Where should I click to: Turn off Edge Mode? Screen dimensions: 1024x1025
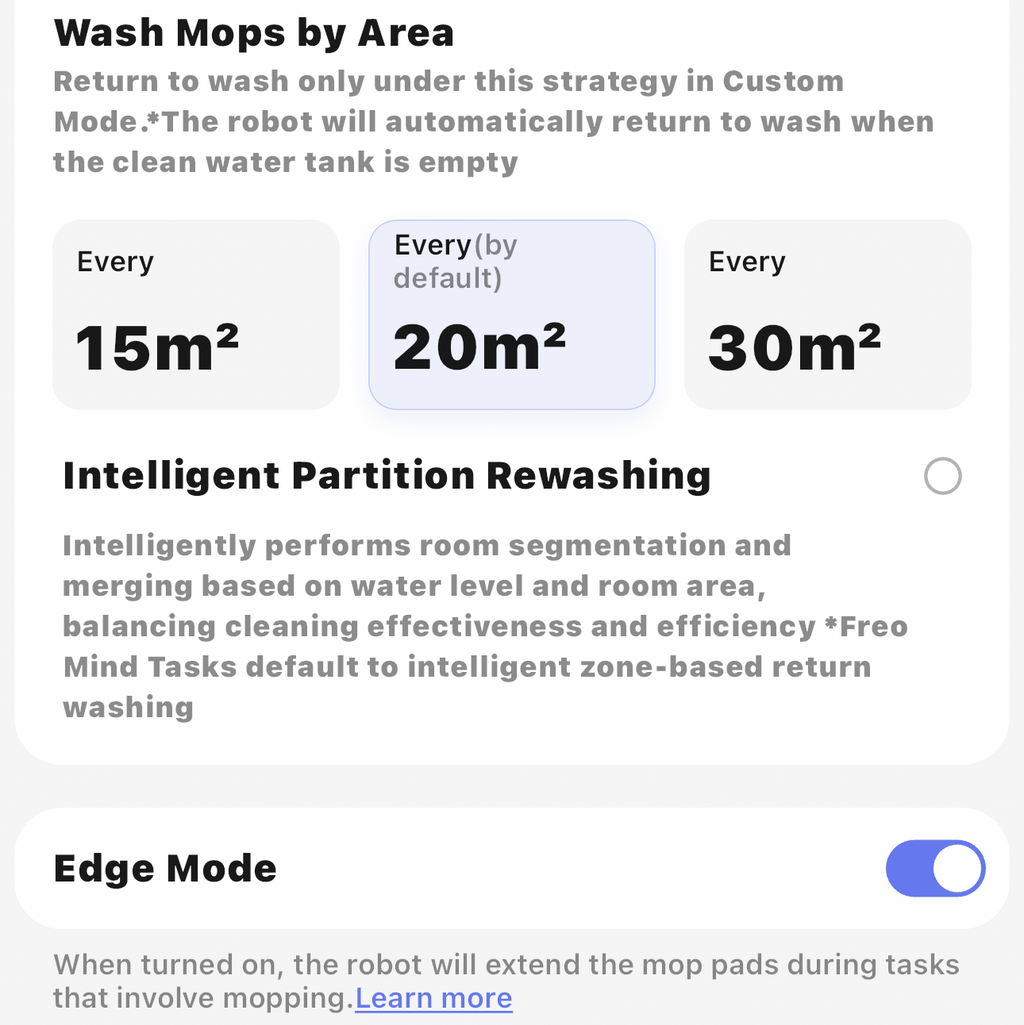(x=935, y=868)
